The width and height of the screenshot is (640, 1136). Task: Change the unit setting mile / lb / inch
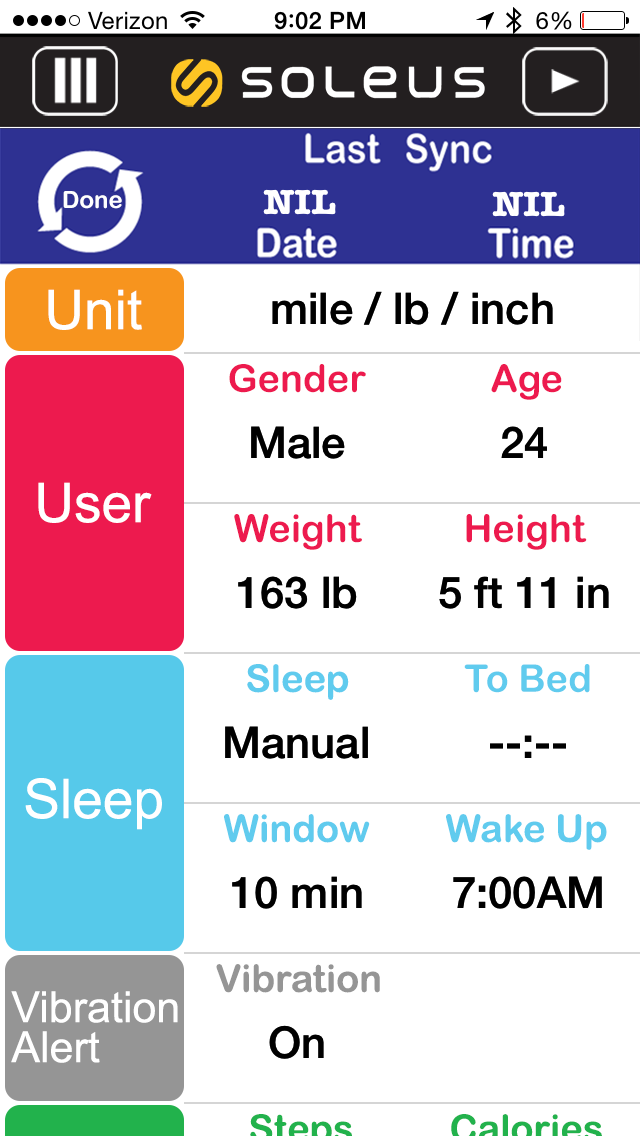pyautogui.click(x=411, y=310)
